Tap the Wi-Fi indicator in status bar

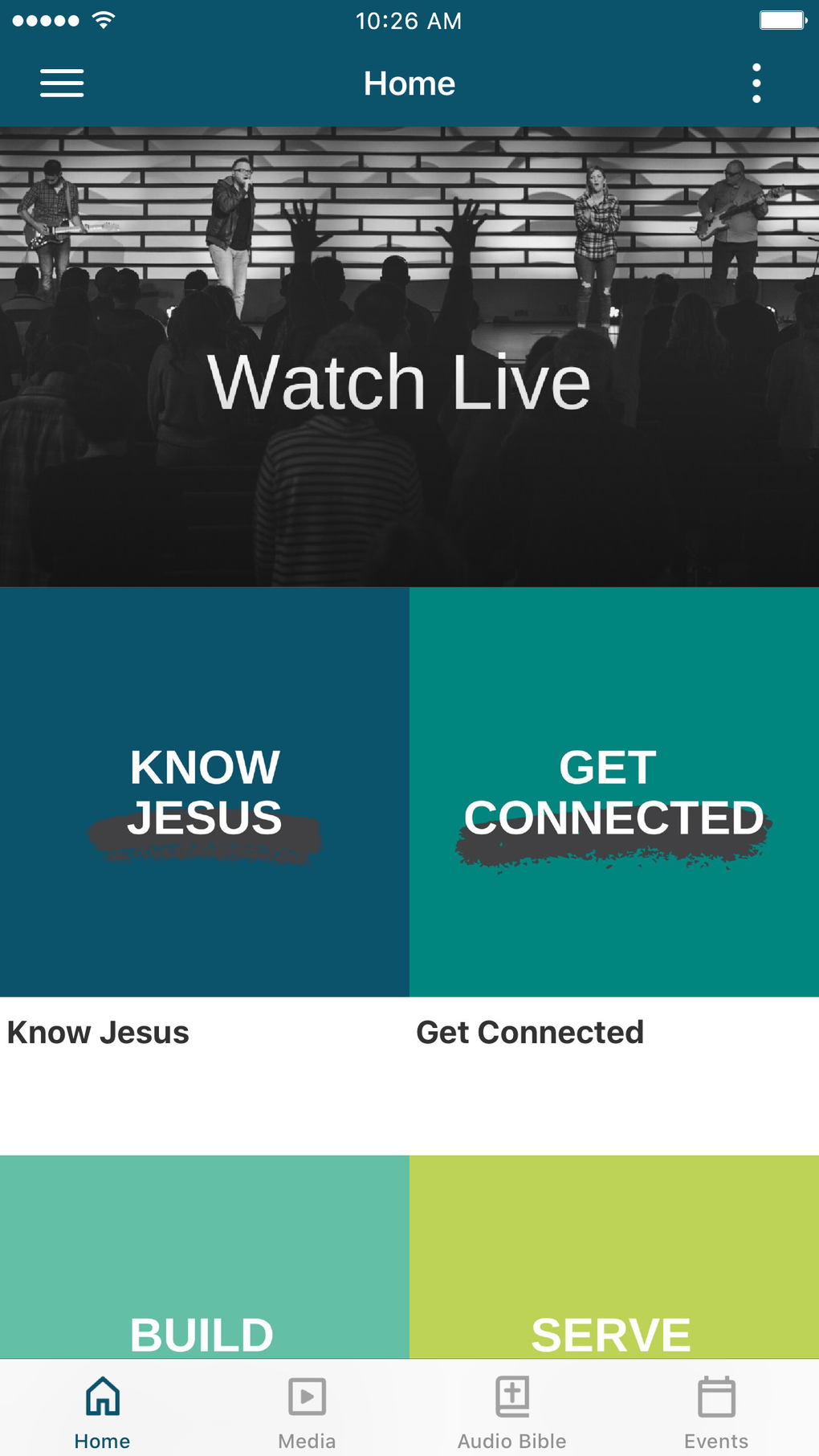coord(104,20)
